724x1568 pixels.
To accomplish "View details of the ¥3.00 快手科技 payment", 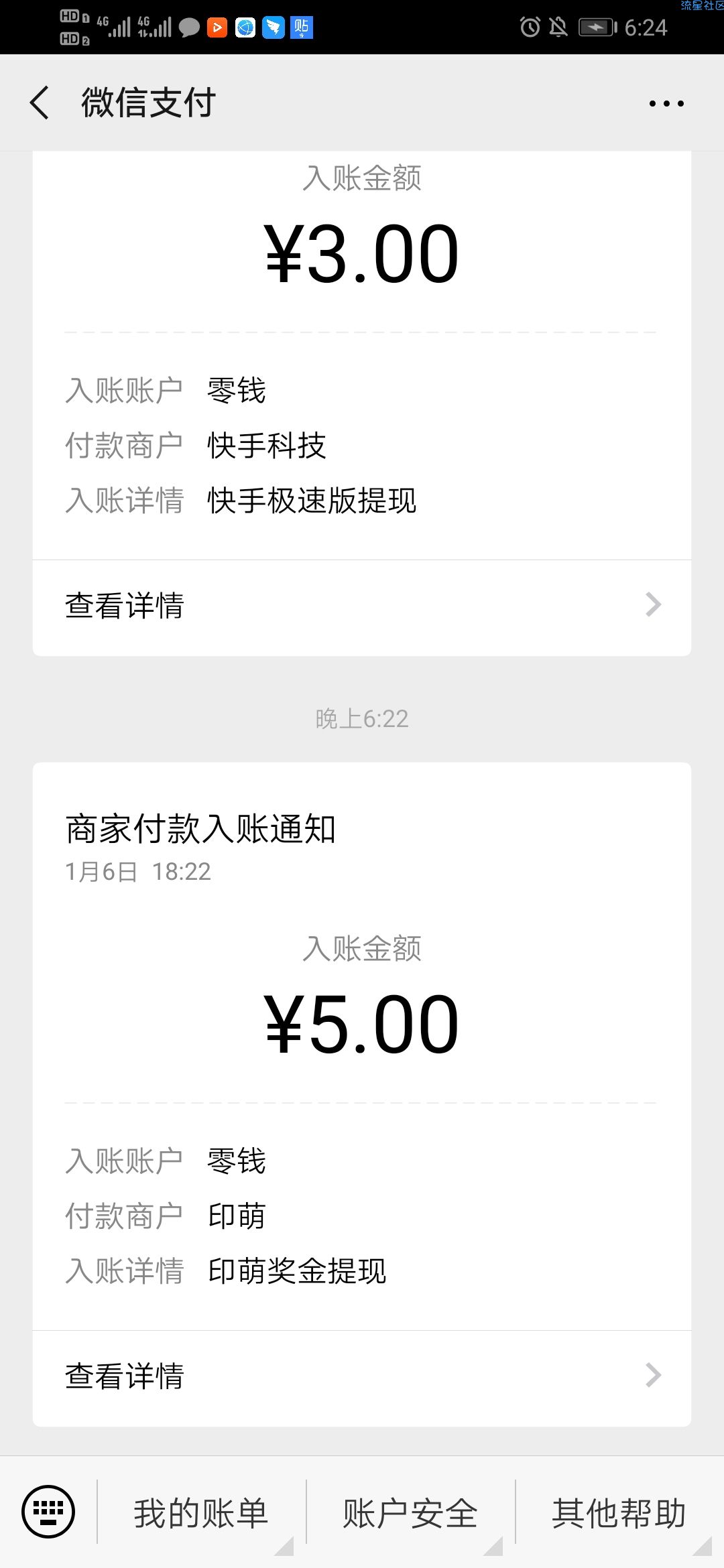I will pyautogui.click(x=362, y=606).
